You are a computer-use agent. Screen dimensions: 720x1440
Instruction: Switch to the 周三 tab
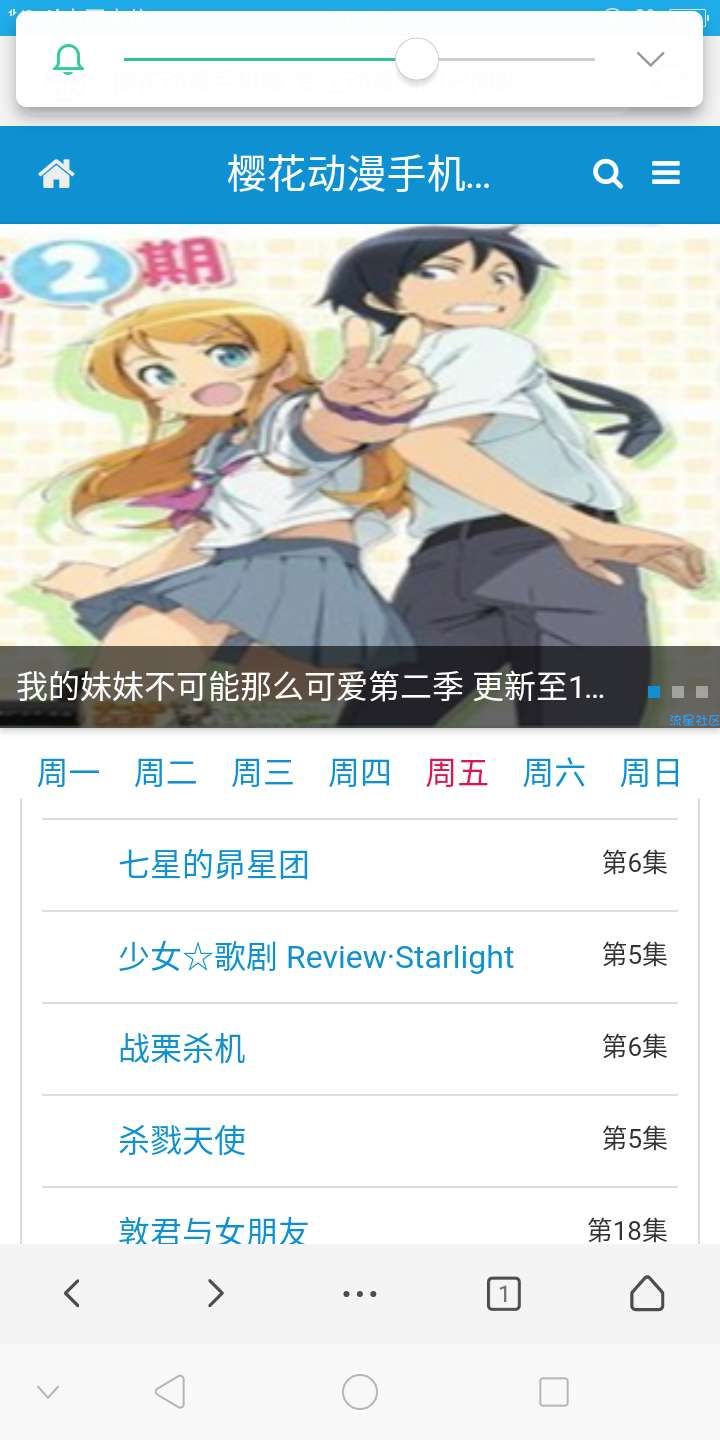262,773
